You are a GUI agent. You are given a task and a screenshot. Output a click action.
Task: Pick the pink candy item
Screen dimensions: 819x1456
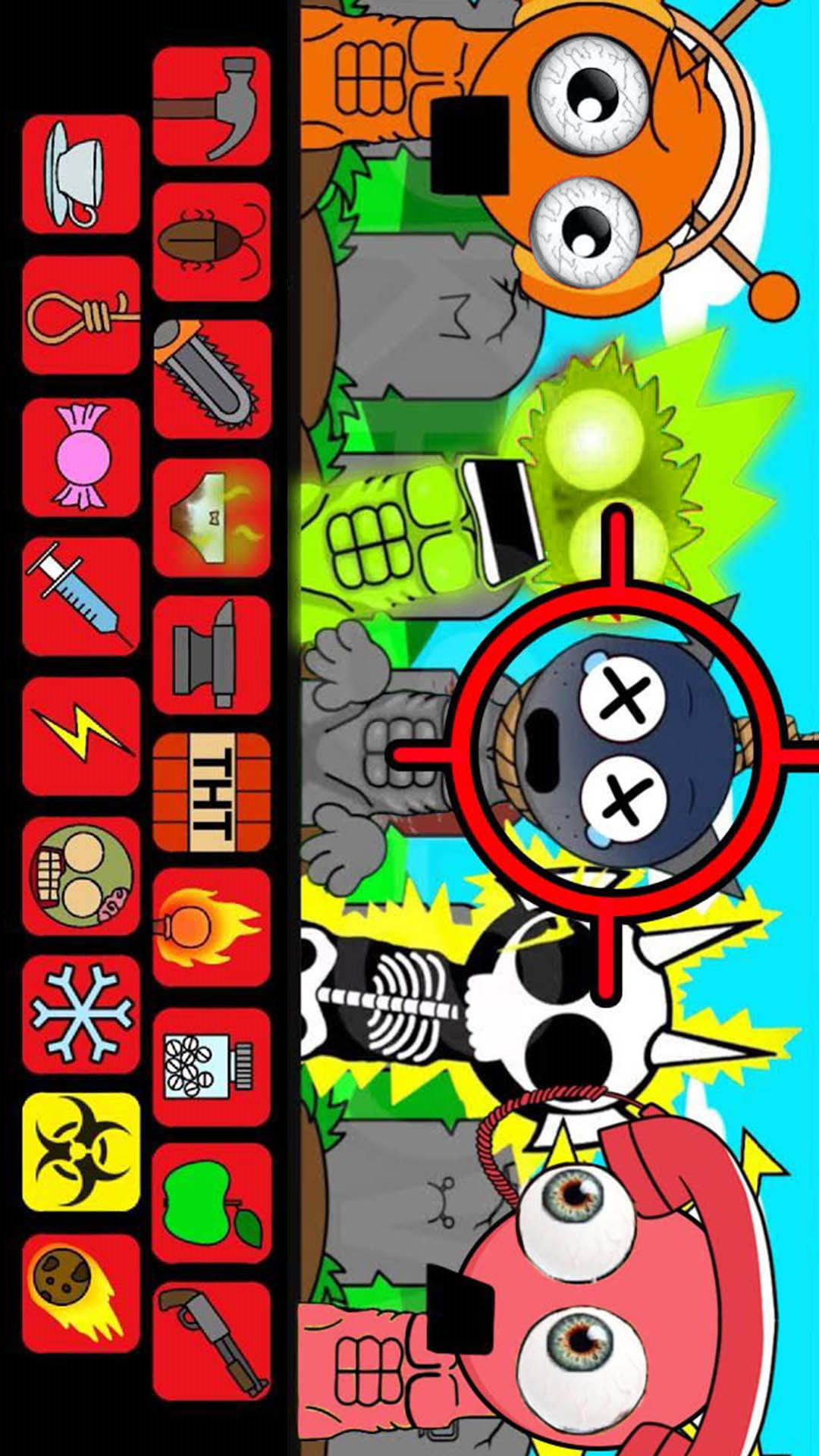(x=81, y=457)
